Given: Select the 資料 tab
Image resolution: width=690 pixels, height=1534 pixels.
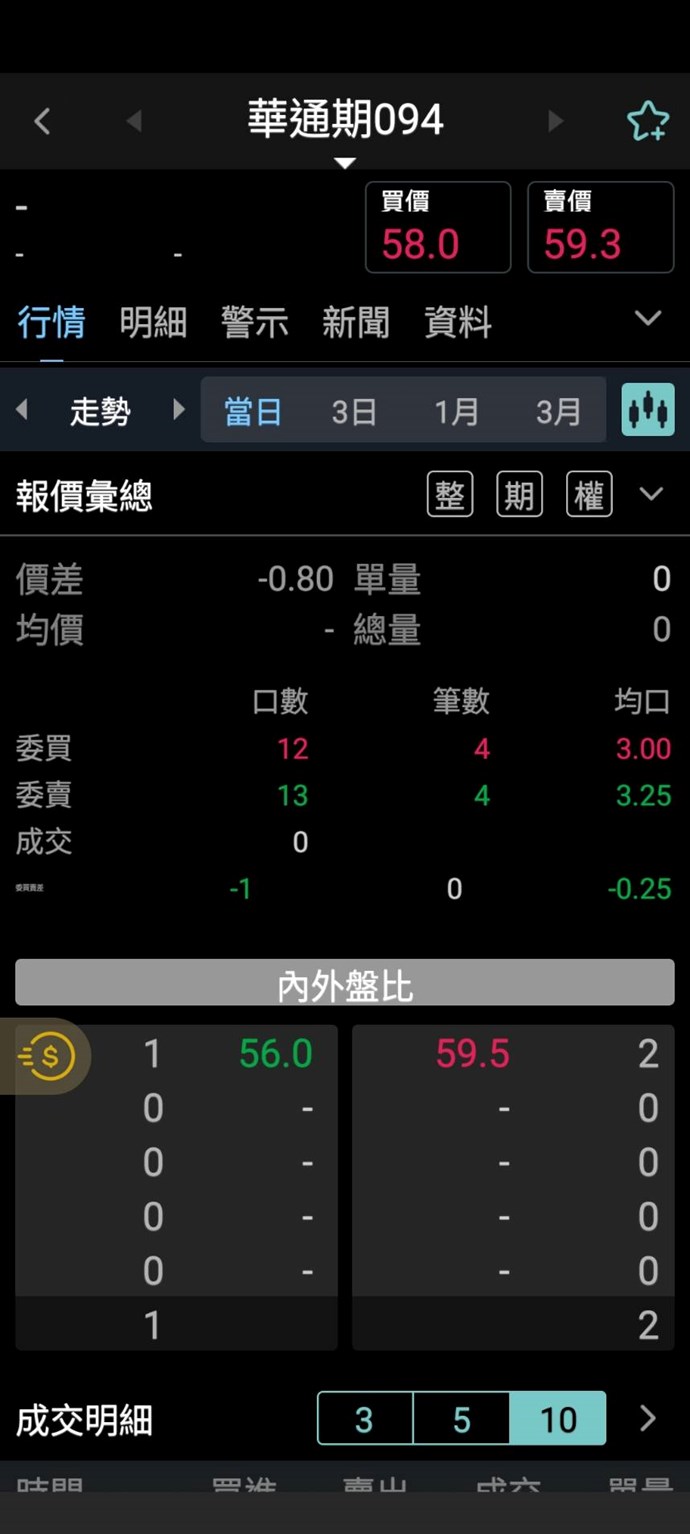Looking at the screenshot, I should 458,323.
